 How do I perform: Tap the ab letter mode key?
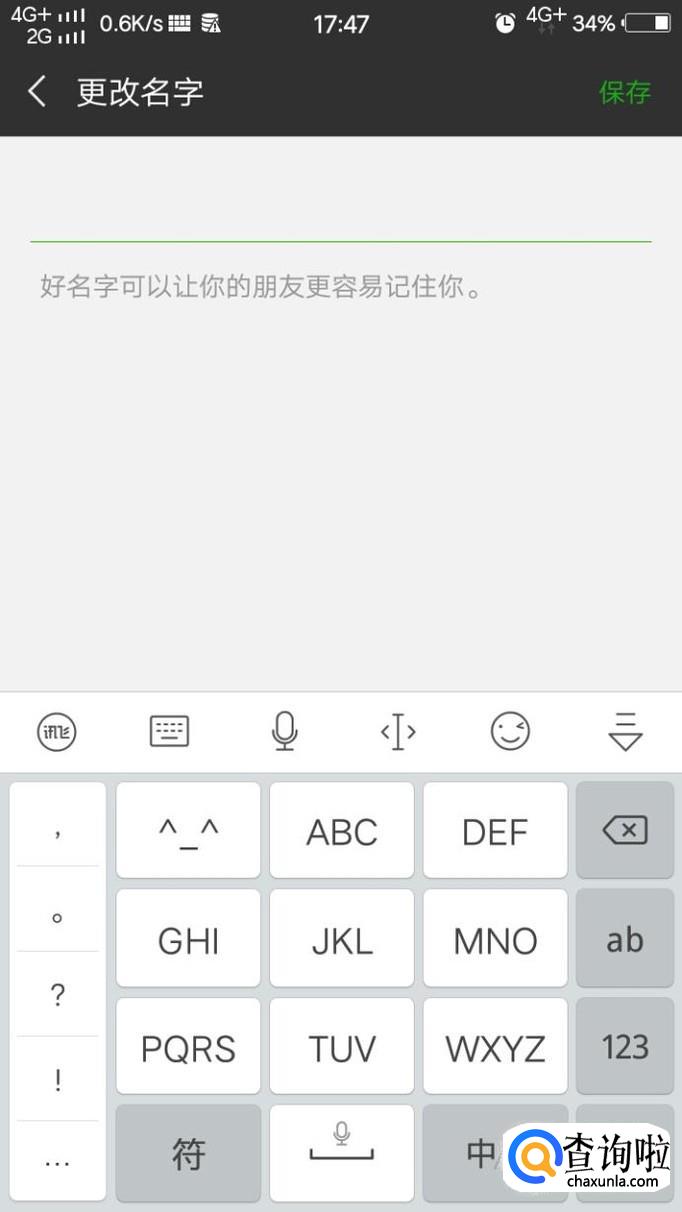[625, 939]
